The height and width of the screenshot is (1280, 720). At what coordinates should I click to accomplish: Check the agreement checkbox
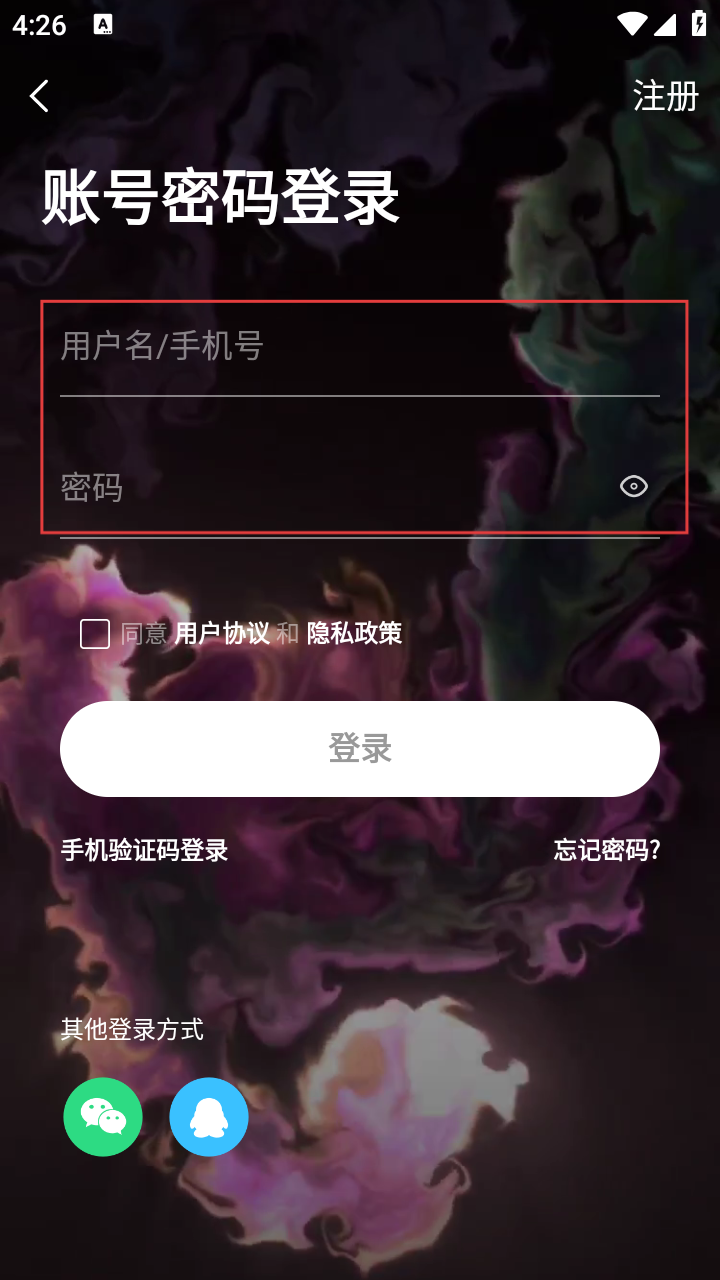click(95, 633)
